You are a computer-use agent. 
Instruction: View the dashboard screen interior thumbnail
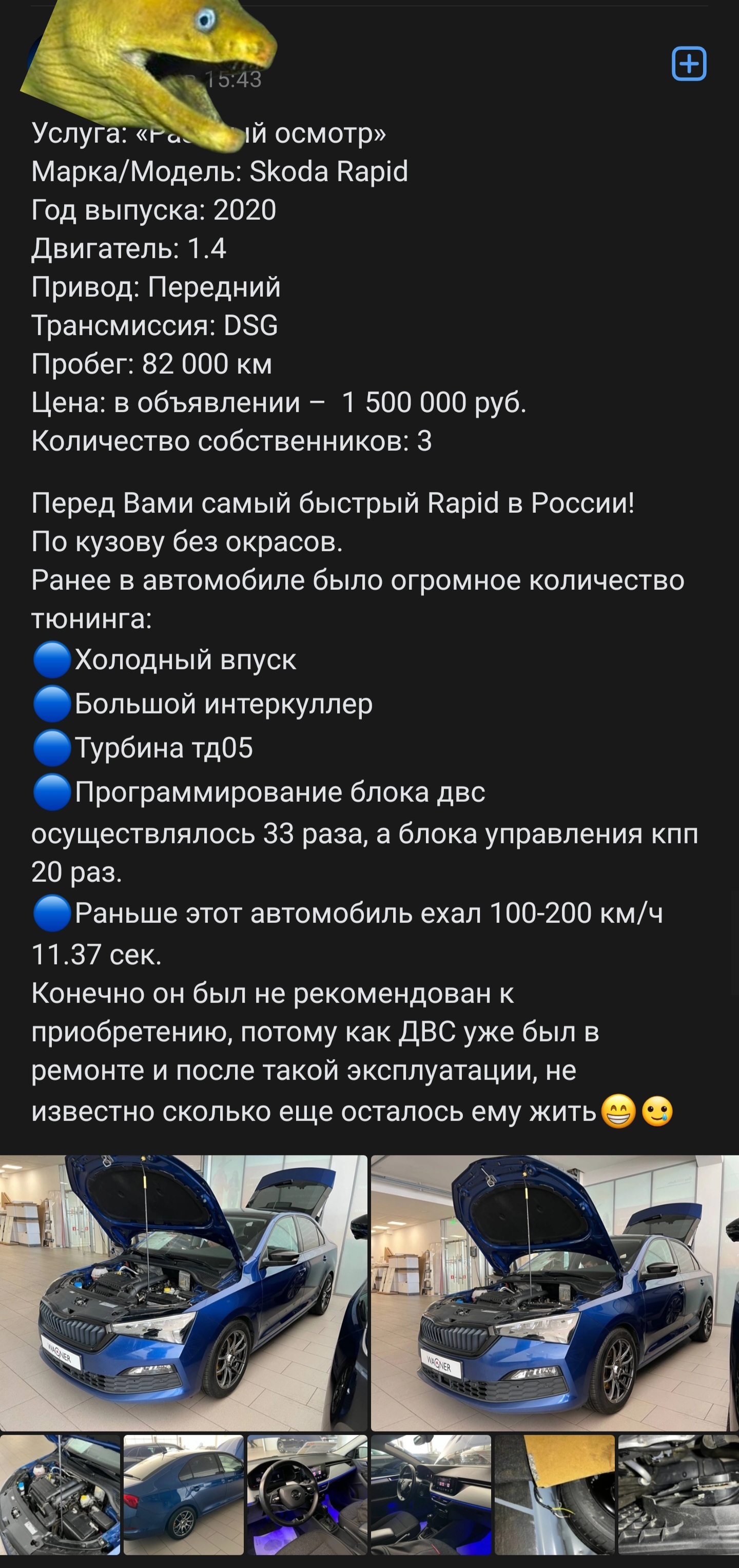[431, 1495]
